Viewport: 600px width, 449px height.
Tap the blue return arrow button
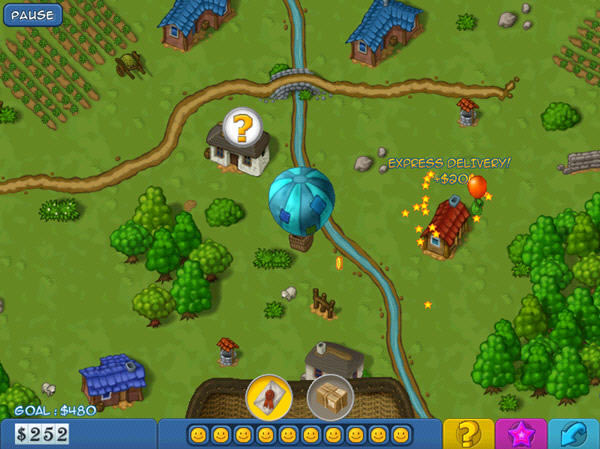tap(574, 434)
